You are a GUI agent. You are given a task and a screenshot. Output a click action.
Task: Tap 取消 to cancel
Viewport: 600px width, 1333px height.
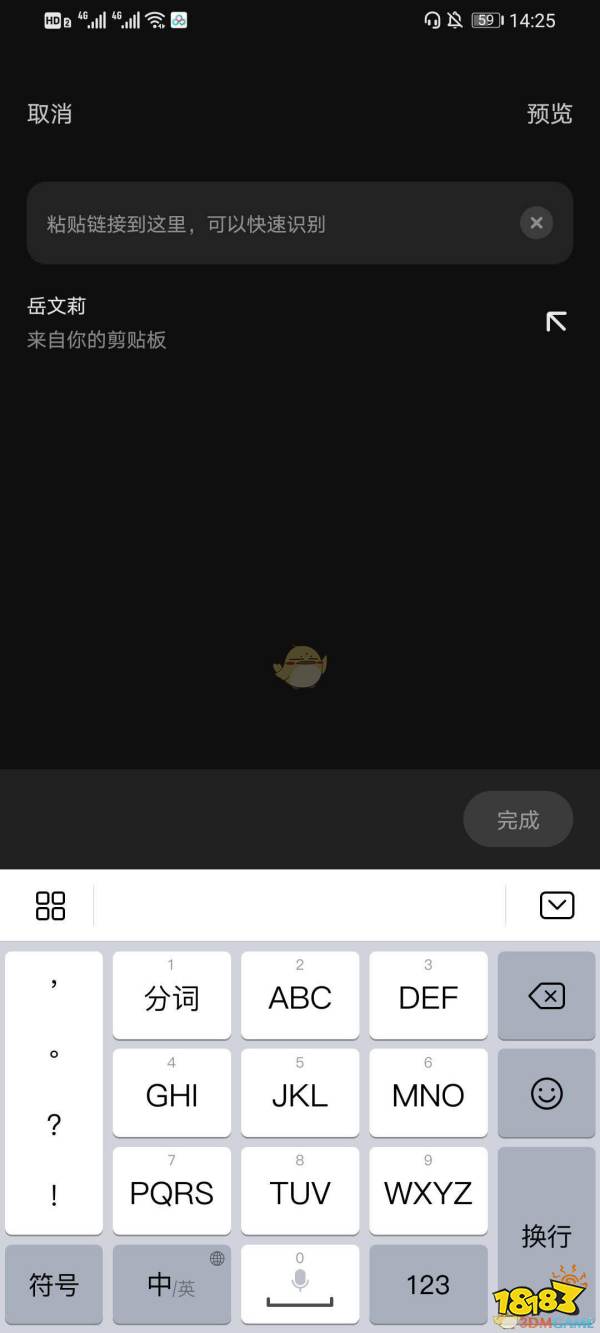49,114
